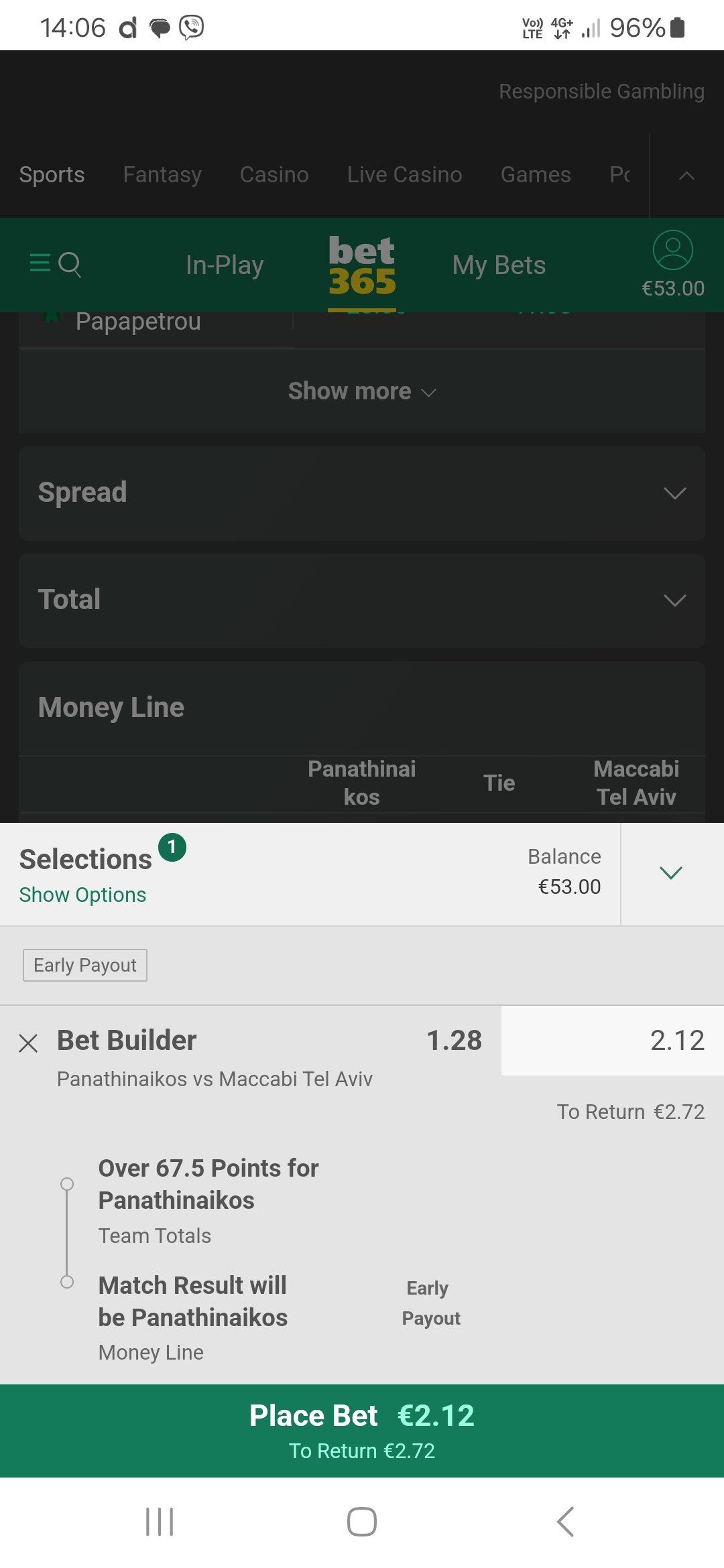Show more player options
This screenshot has height=1568, width=724.
coord(362,391)
